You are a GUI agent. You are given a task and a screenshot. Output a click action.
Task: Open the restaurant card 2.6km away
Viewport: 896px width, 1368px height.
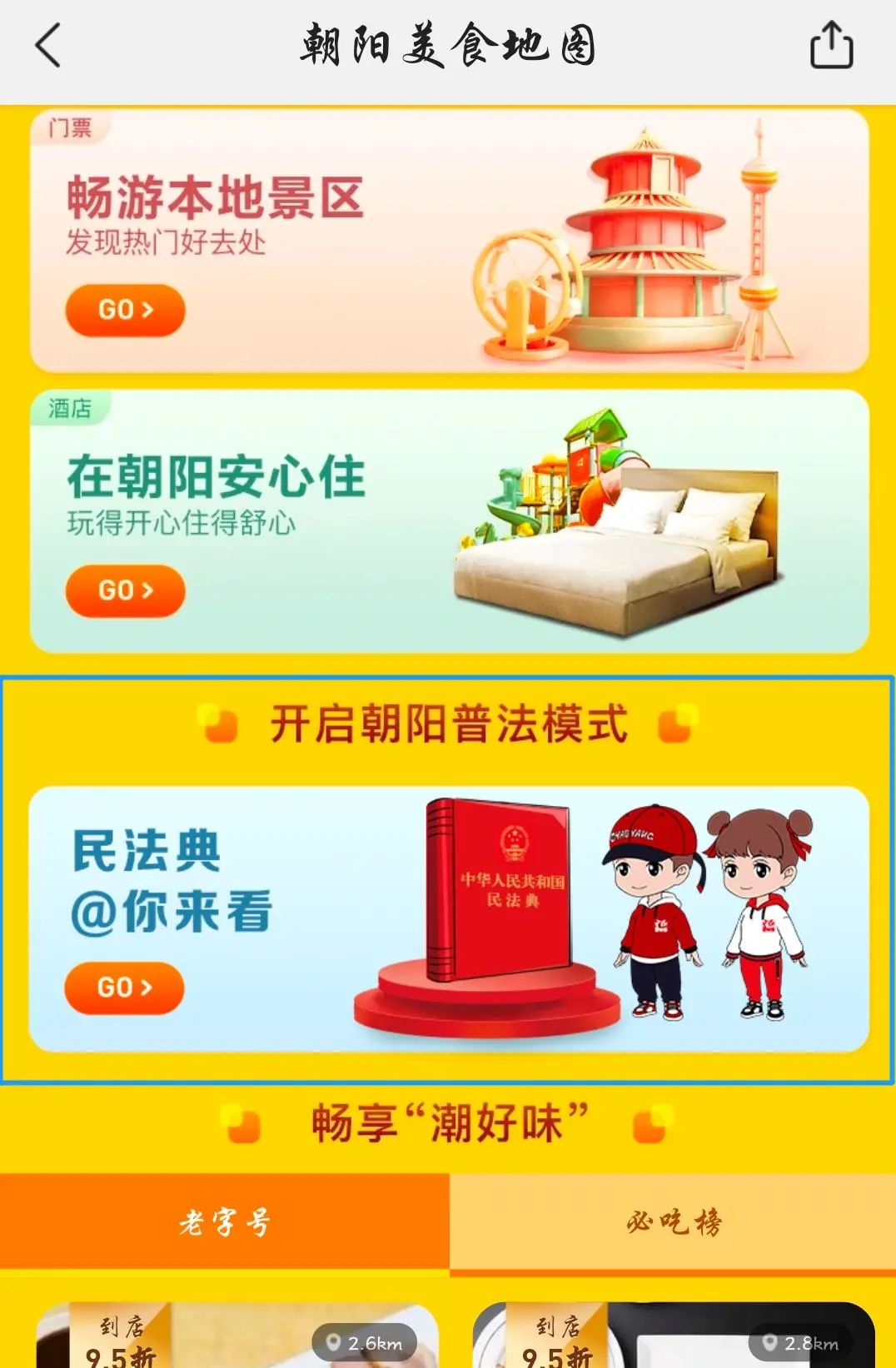[237, 1339]
